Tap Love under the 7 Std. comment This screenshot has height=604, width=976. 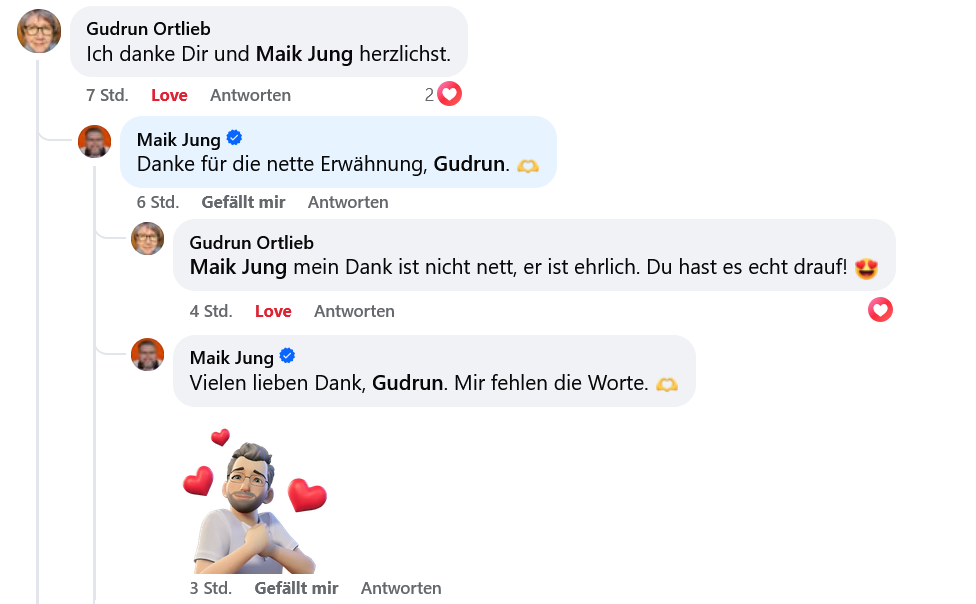pyautogui.click(x=169, y=95)
